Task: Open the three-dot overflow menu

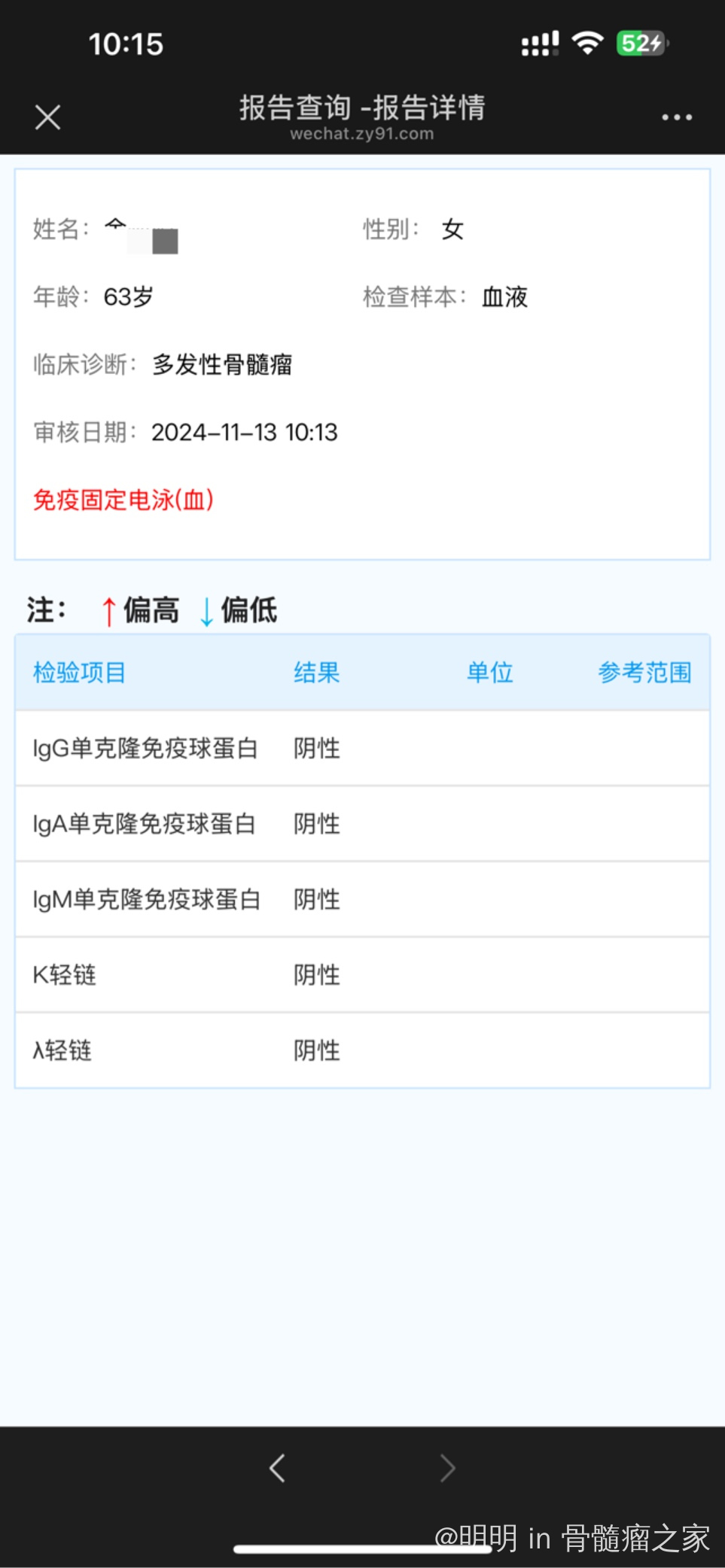Action: [x=676, y=117]
